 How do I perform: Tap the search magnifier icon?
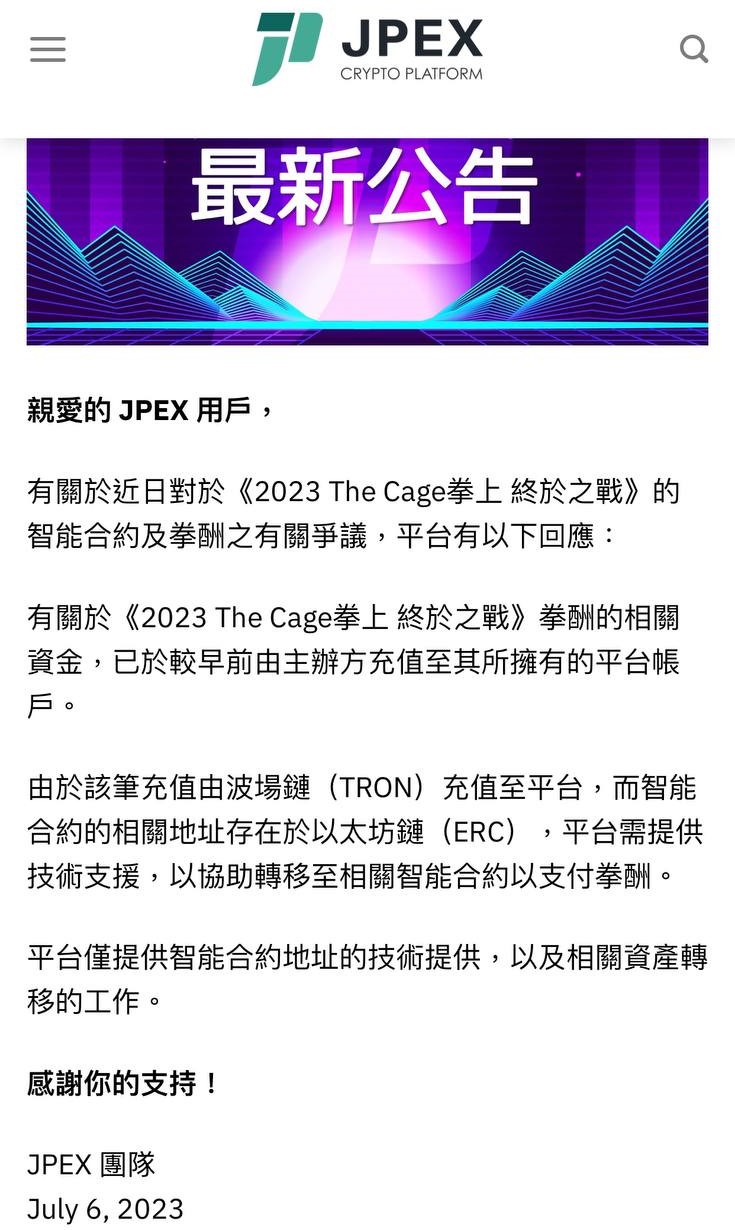pyautogui.click(x=693, y=48)
